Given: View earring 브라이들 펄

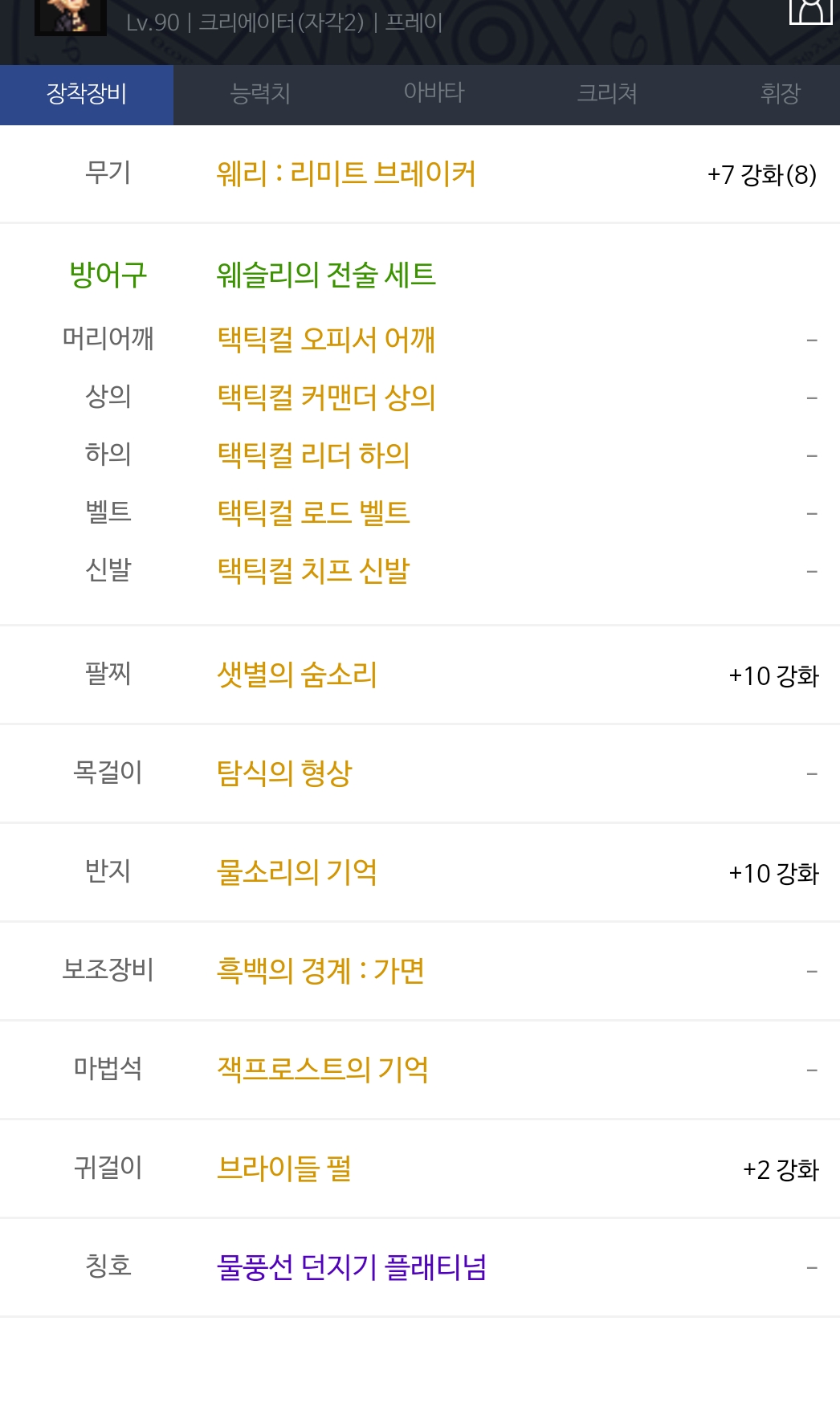Looking at the screenshot, I should pos(284,1168).
